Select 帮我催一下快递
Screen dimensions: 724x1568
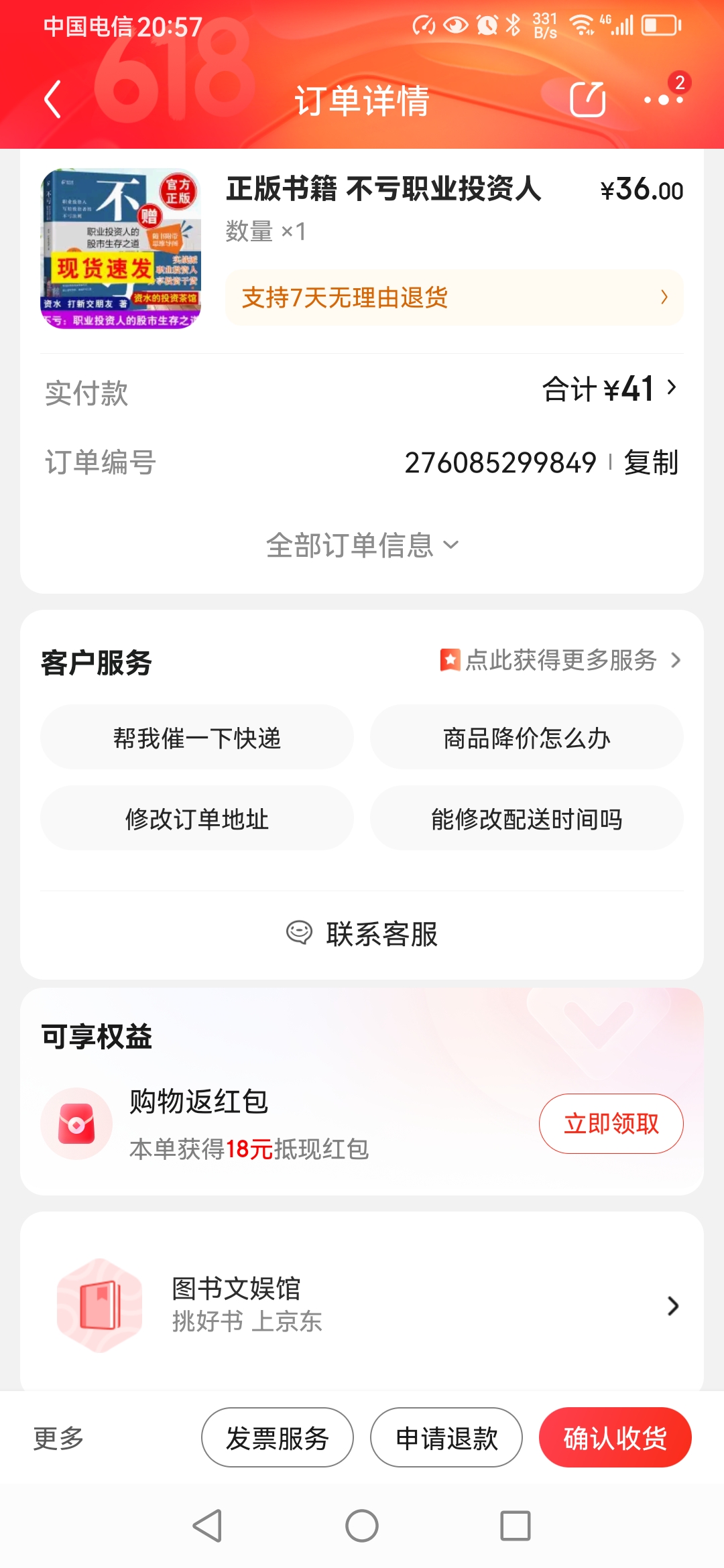(x=196, y=738)
